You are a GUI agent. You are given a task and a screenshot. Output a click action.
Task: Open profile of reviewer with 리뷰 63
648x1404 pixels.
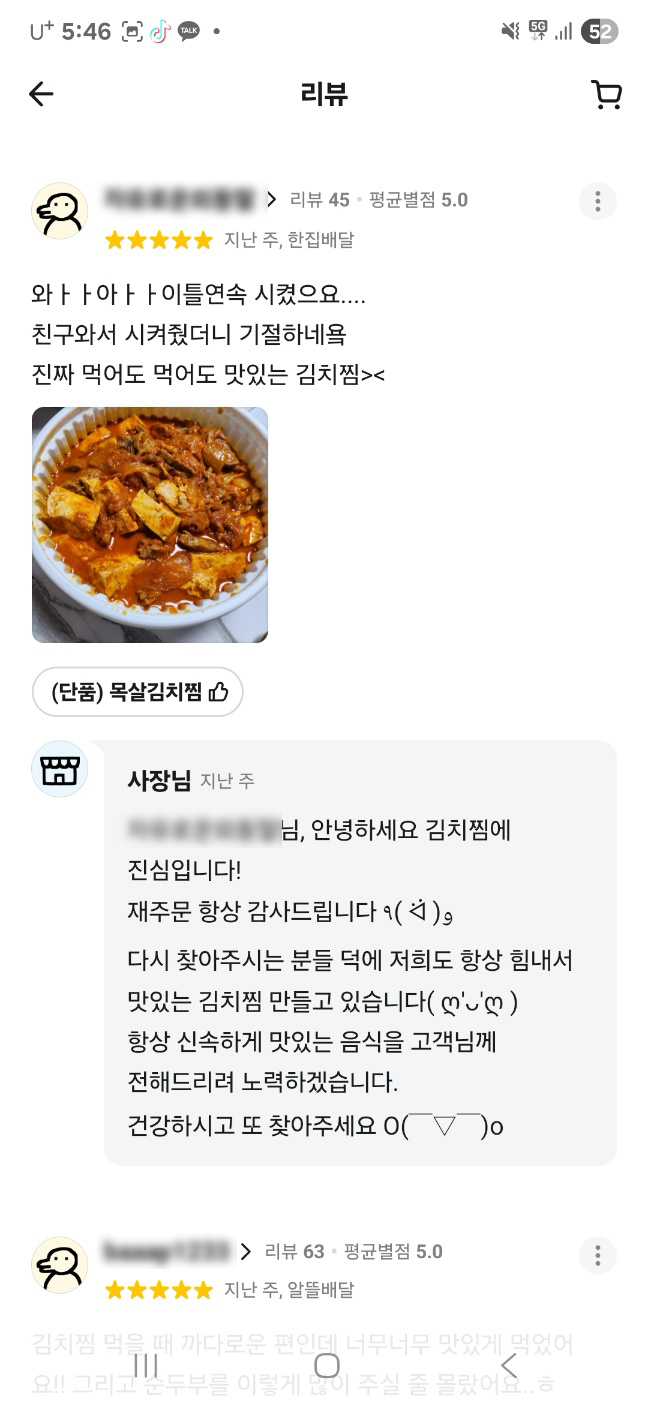pos(60,1264)
